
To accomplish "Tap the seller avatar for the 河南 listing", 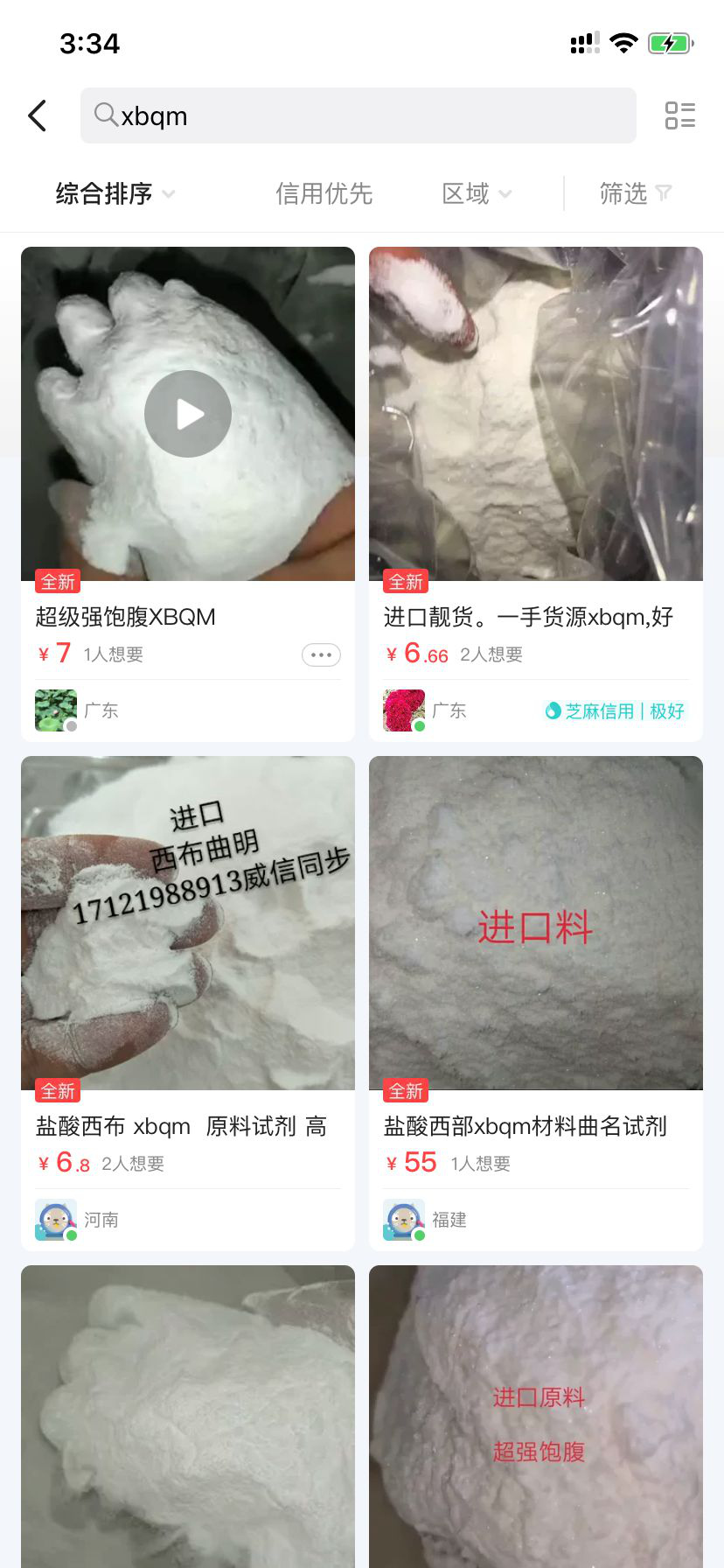I will coord(55,1219).
